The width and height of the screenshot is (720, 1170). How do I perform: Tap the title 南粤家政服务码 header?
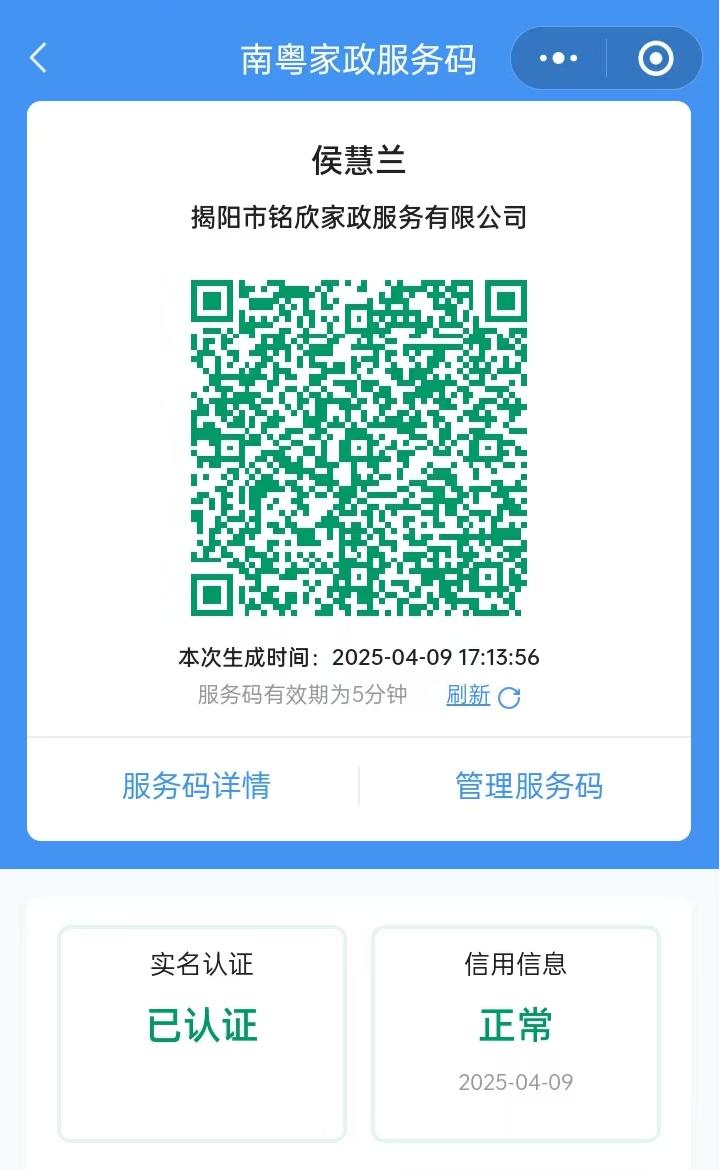tap(360, 58)
